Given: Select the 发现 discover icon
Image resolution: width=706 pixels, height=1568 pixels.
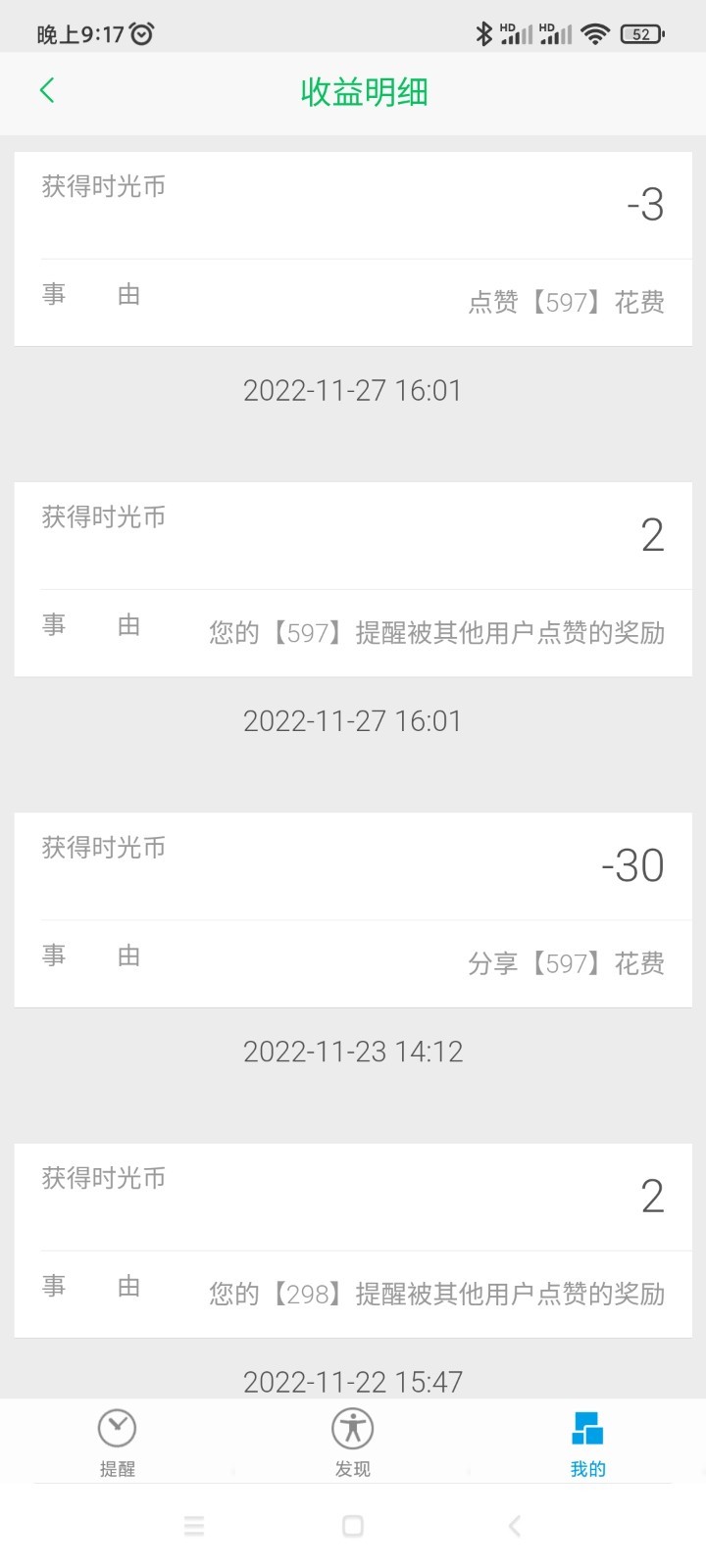Looking at the screenshot, I should click(x=352, y=1429).
